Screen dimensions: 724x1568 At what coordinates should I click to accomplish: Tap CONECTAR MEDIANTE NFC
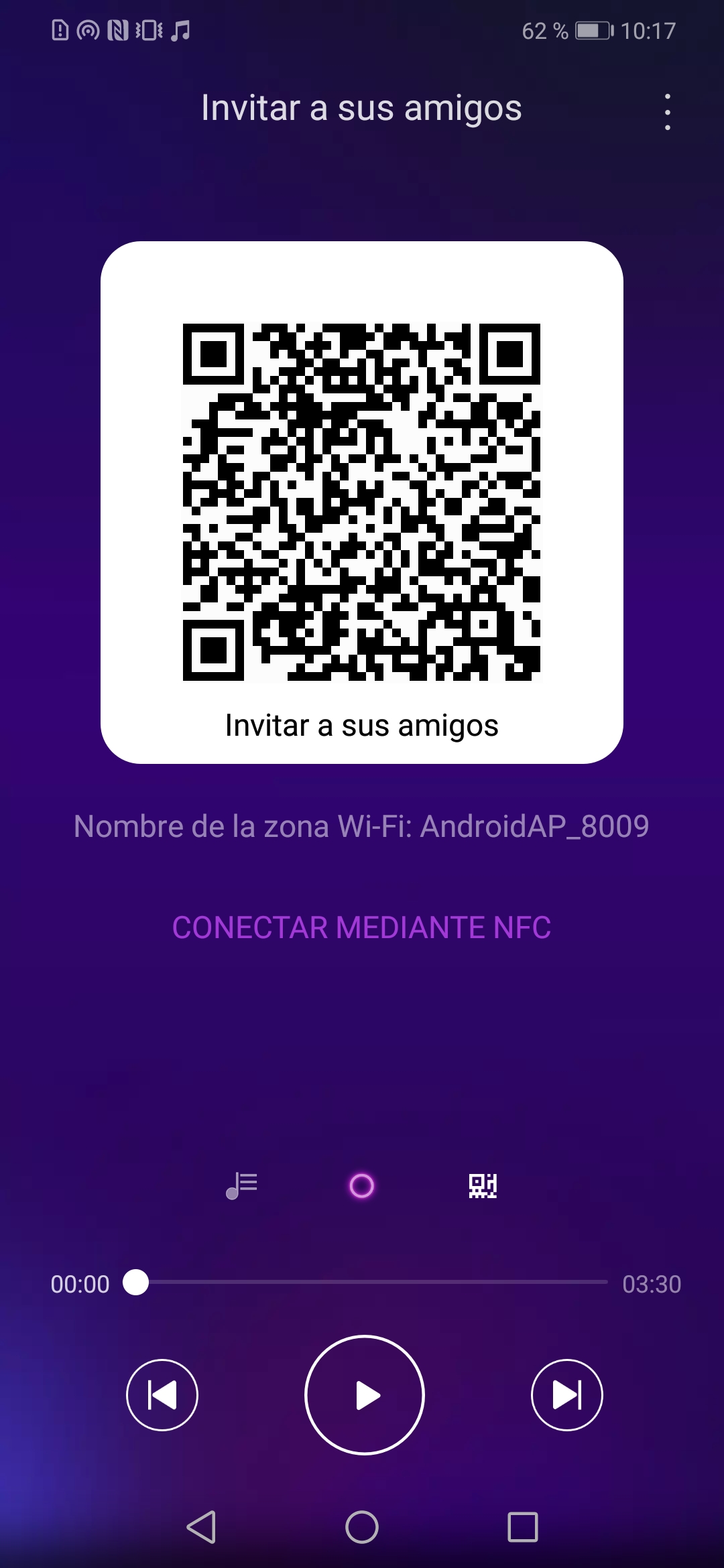361,928
